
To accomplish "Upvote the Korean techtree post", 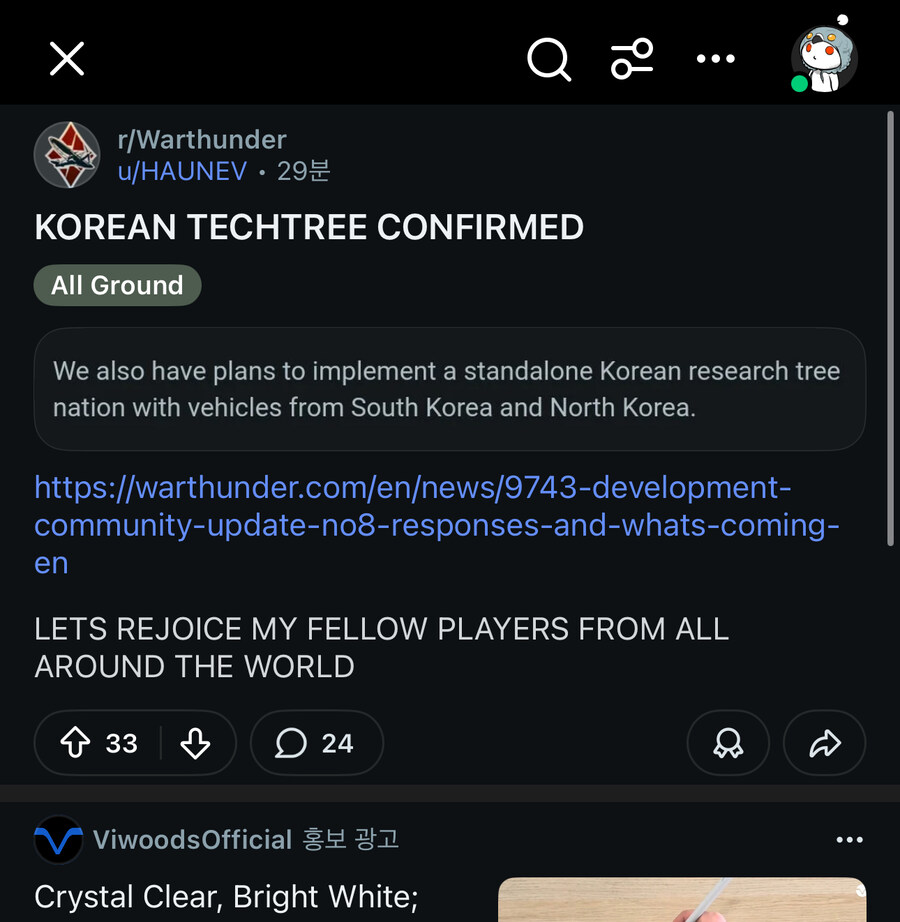I will click(x=77, y=743).
